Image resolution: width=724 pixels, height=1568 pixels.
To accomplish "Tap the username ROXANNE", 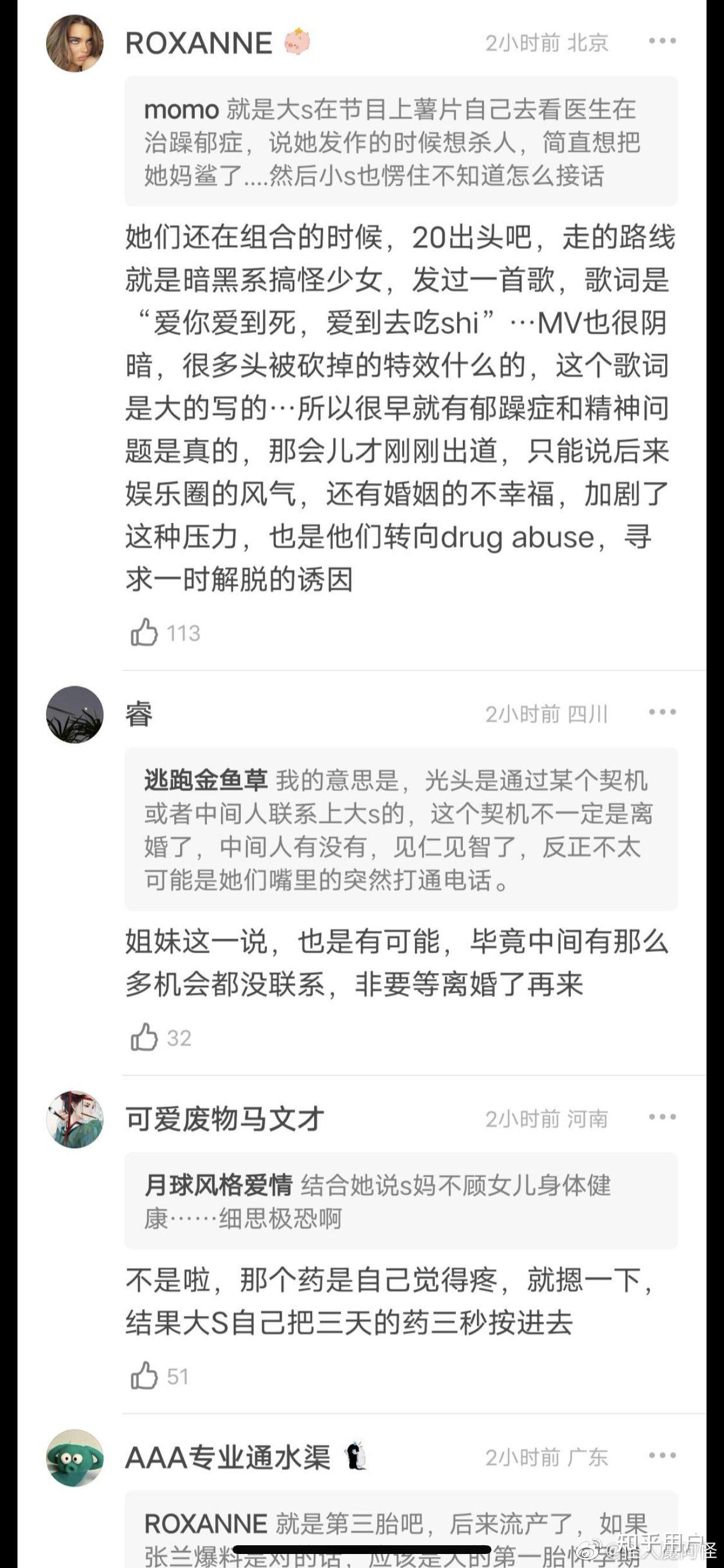I will pyautogui.click(x=199, y=43).
